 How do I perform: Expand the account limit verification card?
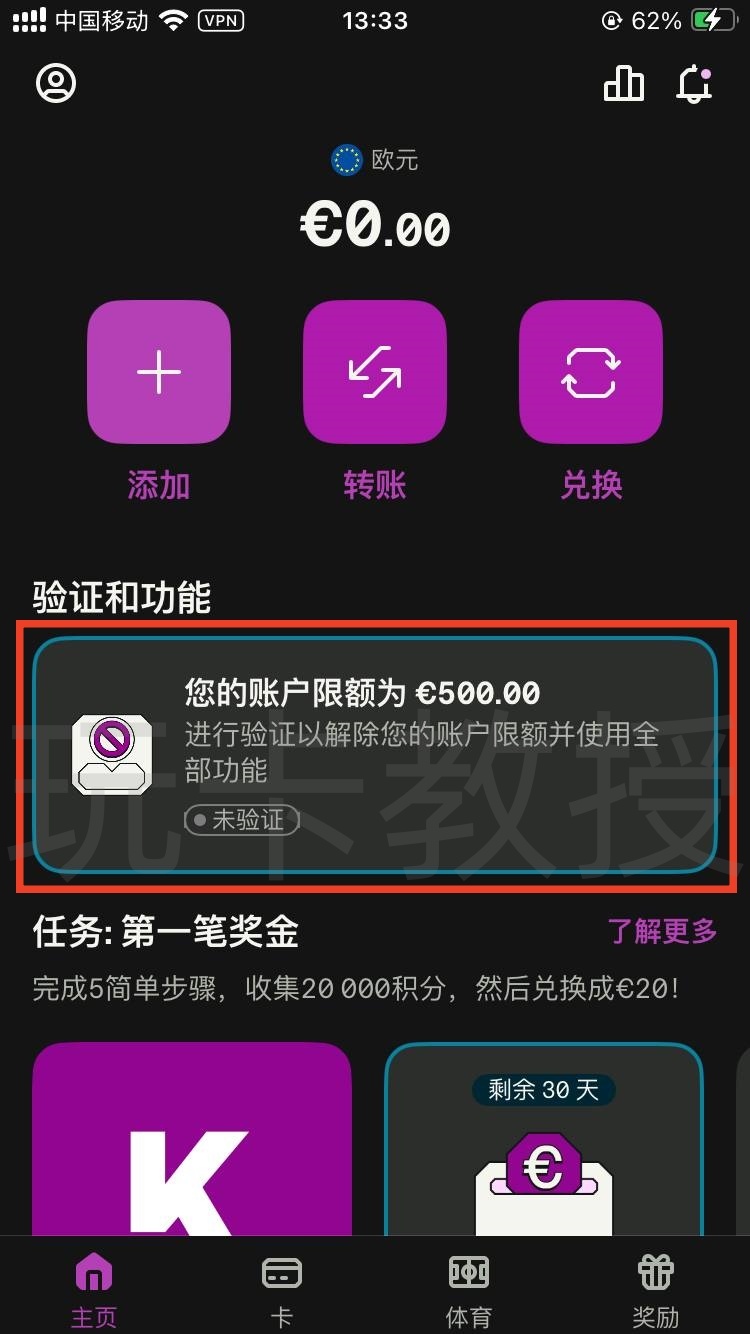point(375,755)
